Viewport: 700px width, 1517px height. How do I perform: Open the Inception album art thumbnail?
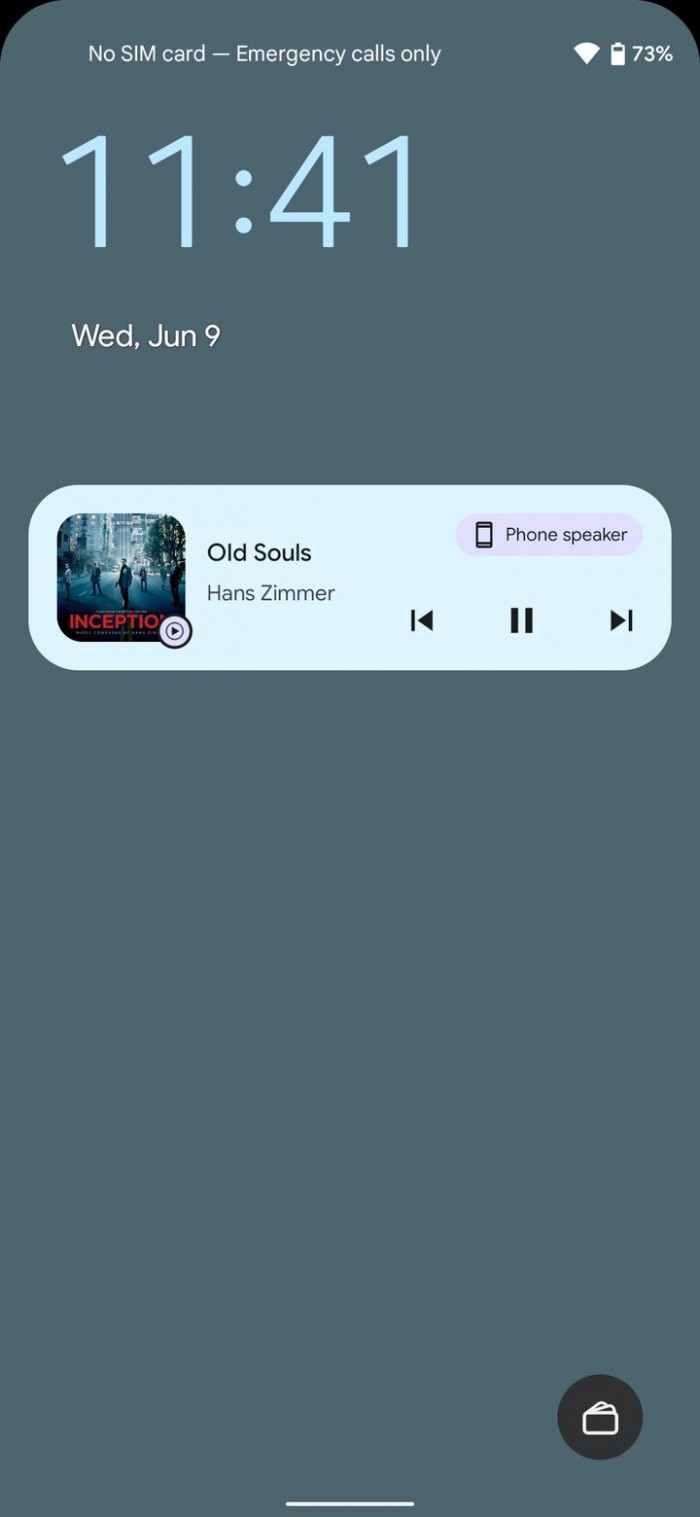[x=121, y=577]
